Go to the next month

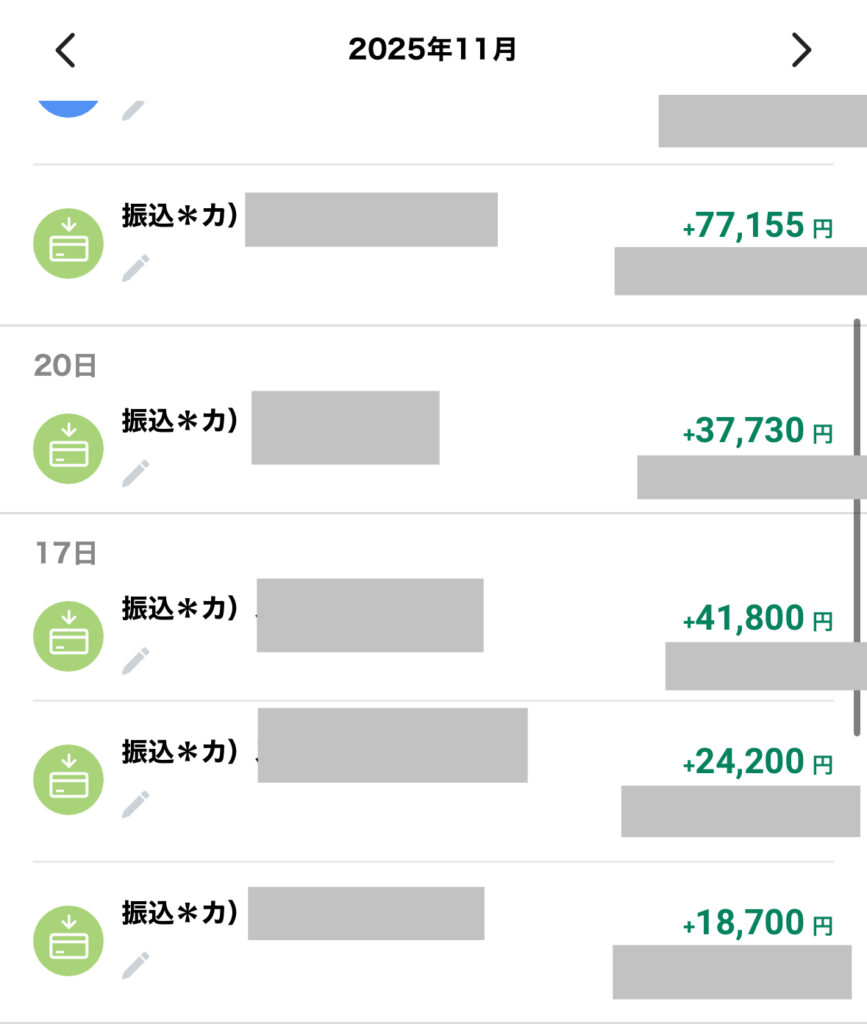(x=801, y=50)
